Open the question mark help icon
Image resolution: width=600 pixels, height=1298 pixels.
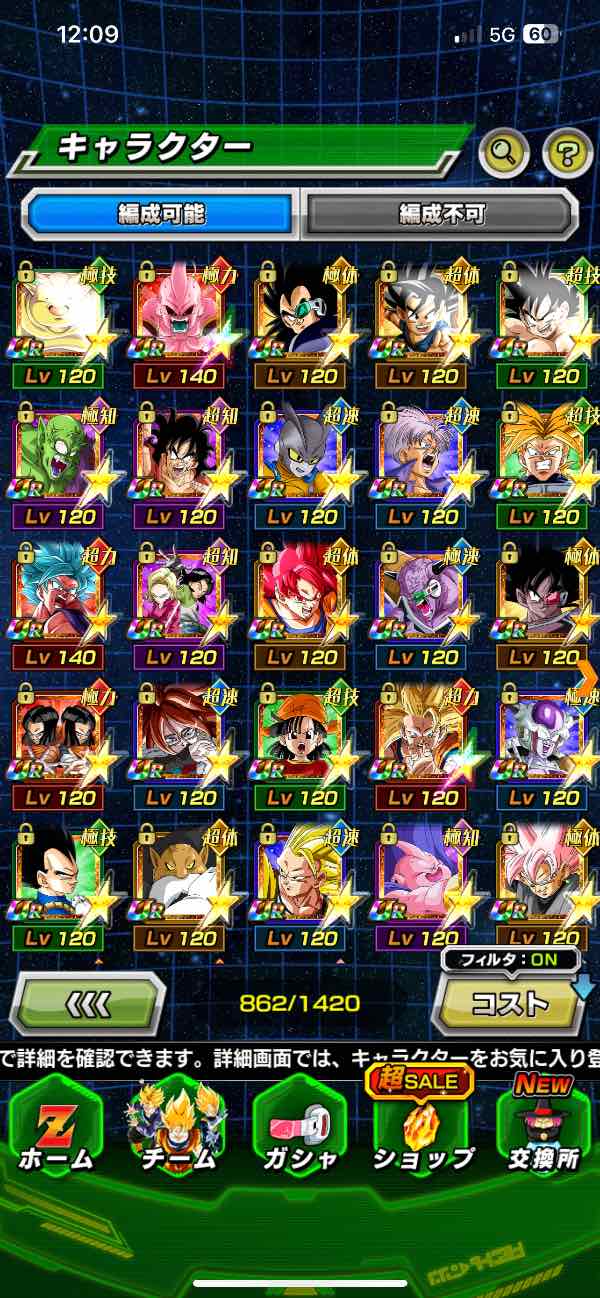[567, 153]
